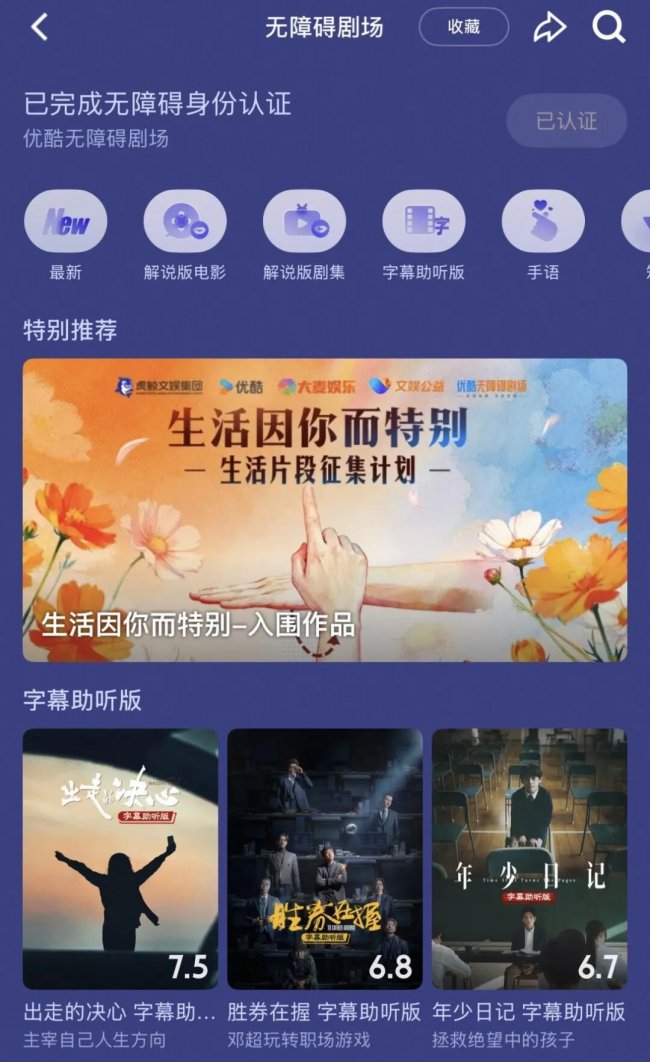
Task: Open the 手语 category
Action: pyautogui.click(x=543, y=221)
